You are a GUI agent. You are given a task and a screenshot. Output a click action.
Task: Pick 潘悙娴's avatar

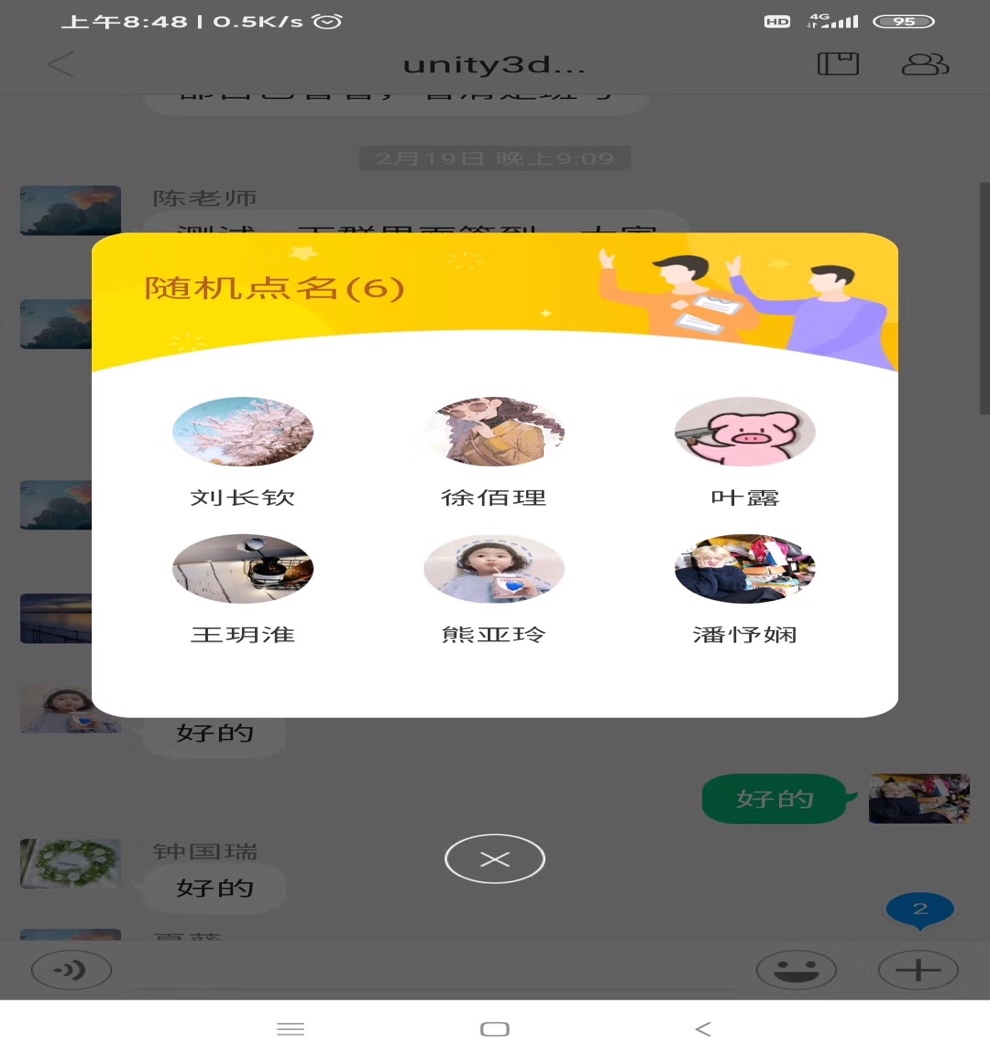[x=745, y=568]
